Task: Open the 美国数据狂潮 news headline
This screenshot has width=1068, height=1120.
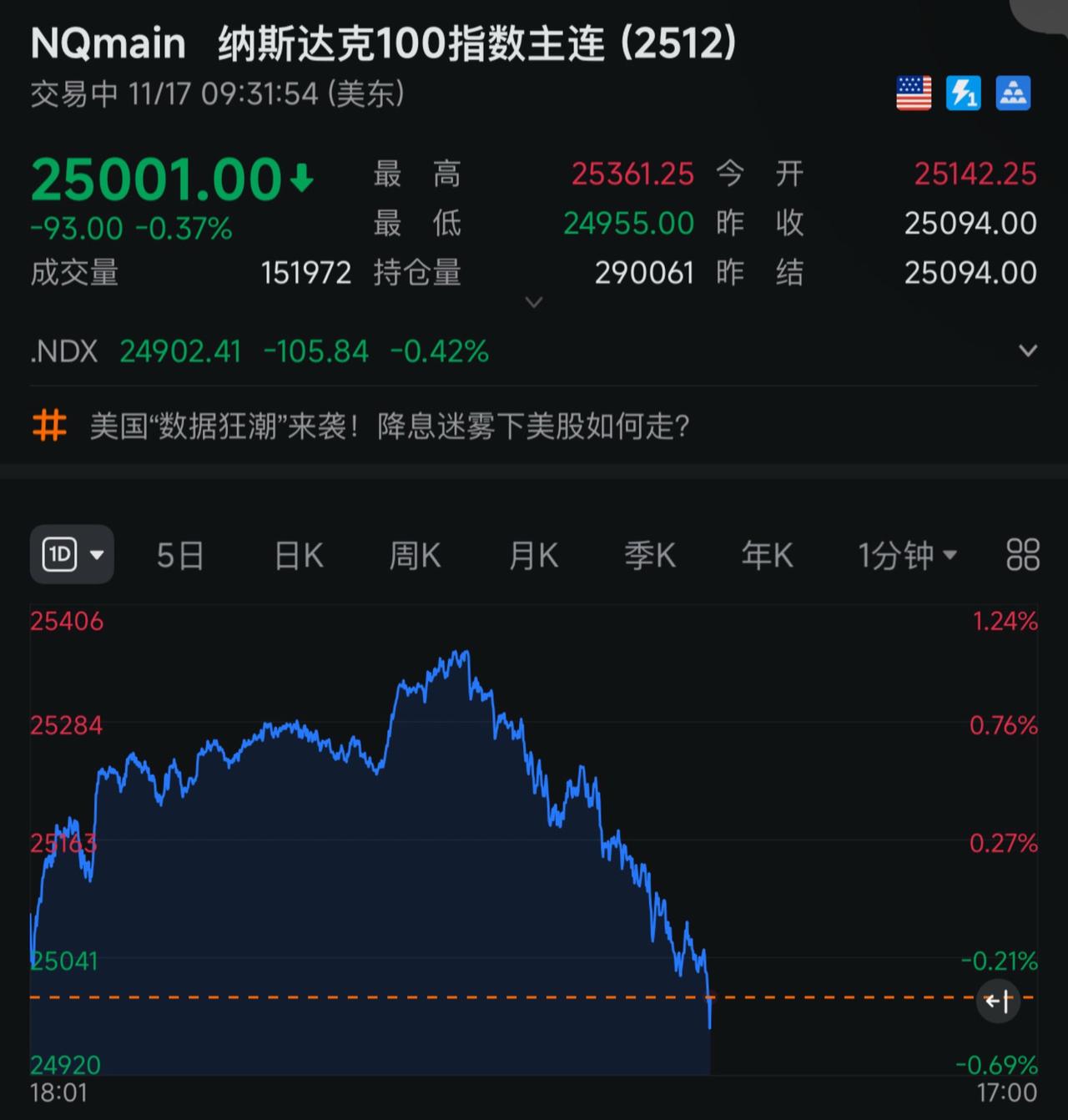Action: click(390, 426)
